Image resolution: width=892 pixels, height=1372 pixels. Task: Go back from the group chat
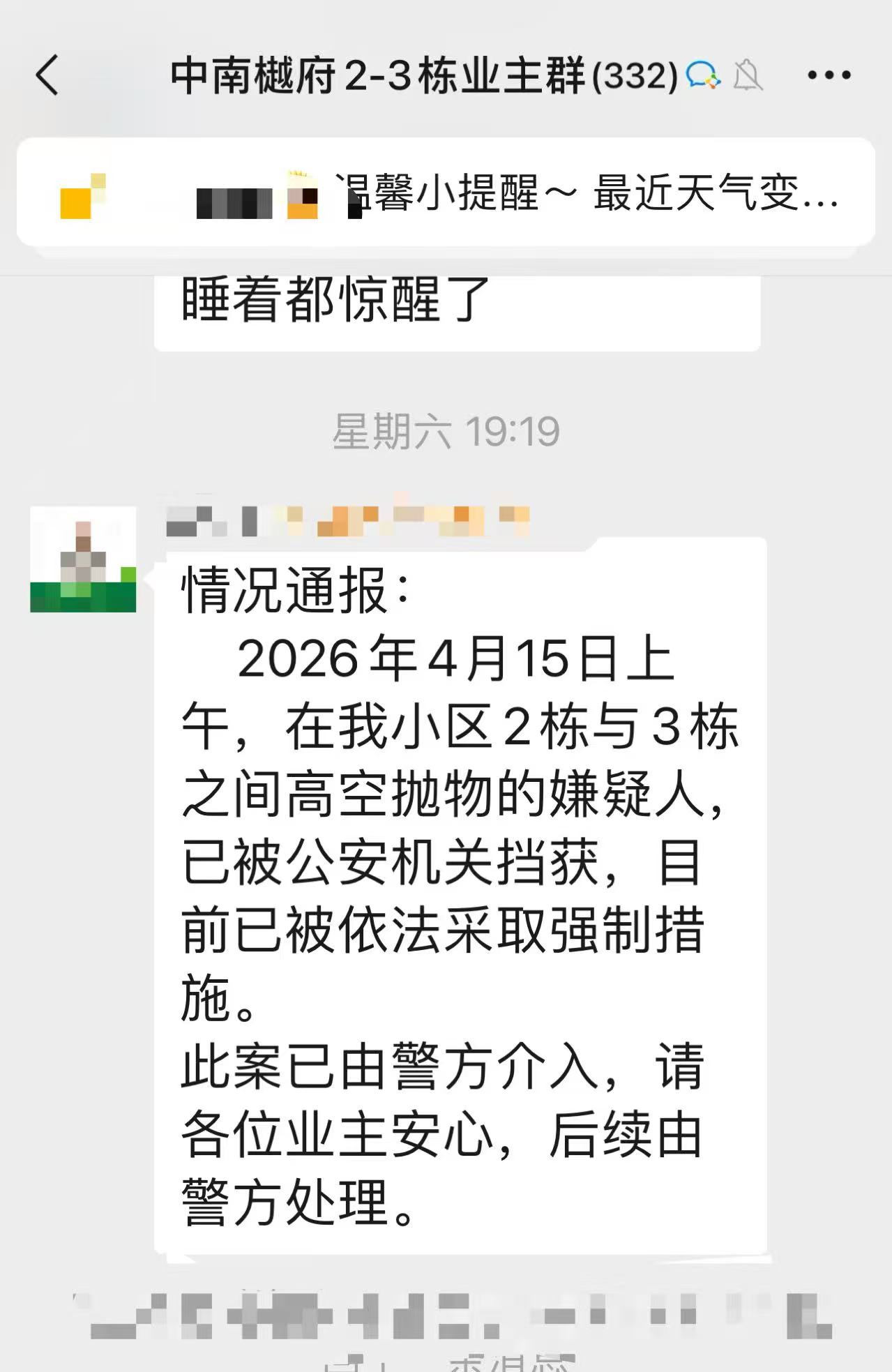click(x=47, y=75)
